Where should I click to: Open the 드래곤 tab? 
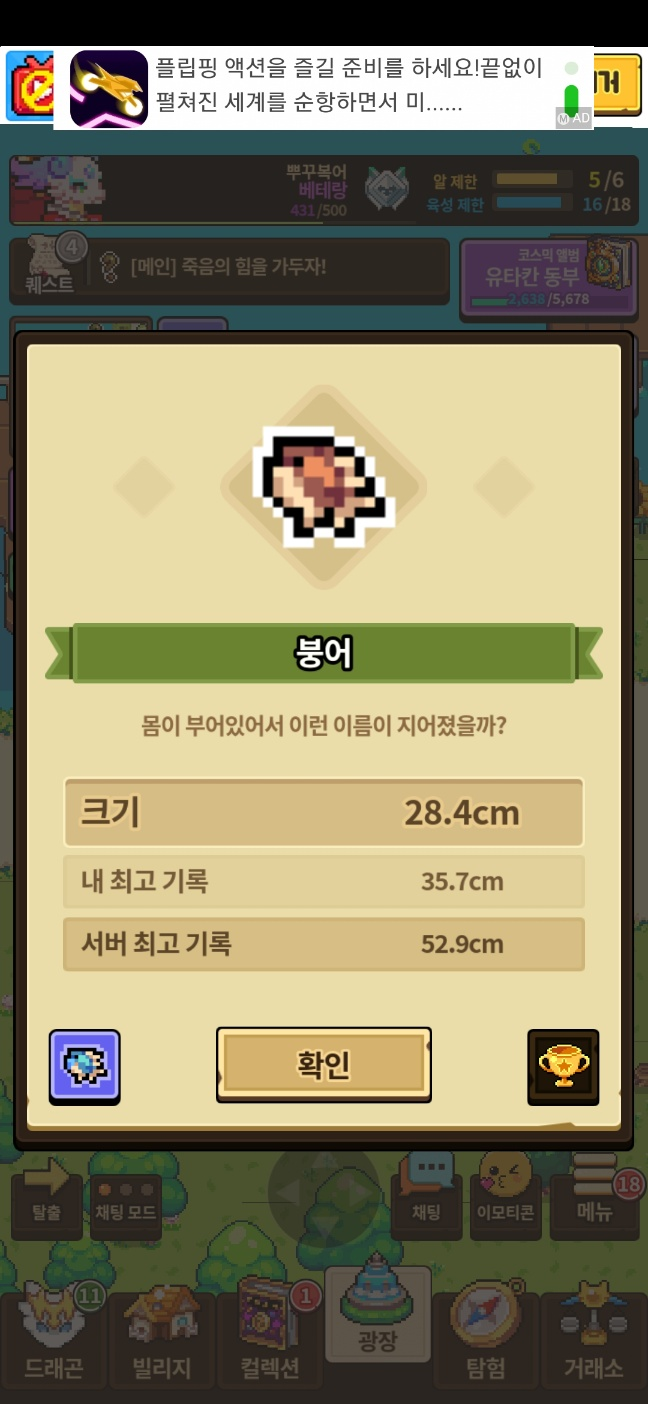pos(53,1338)
